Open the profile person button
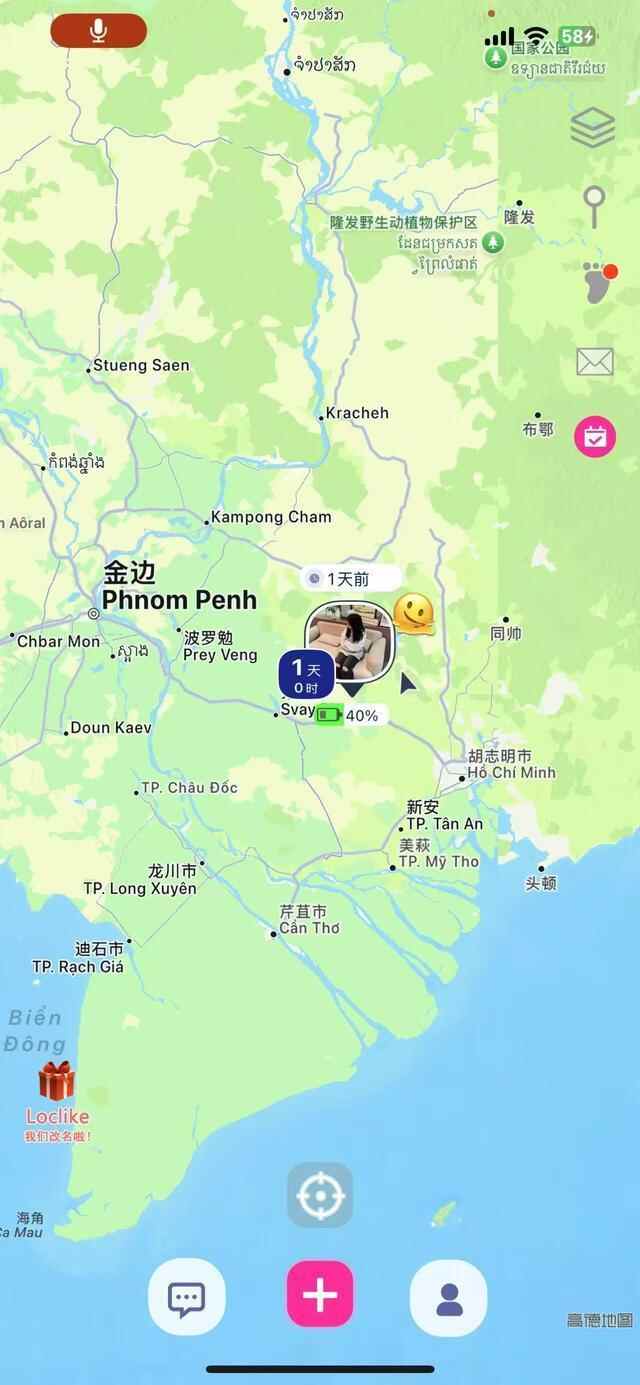This screenshot has height=1385, width=640. (449, 1298)
